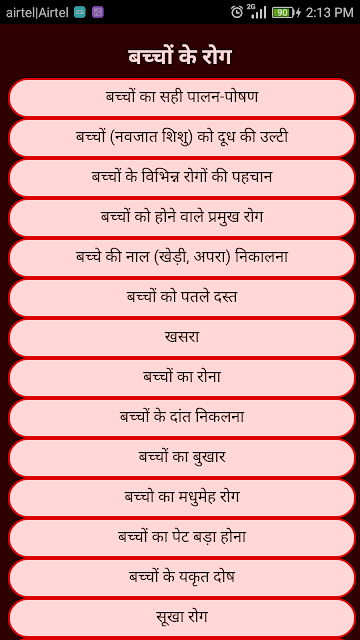
Task: Open बच्चों का सही पालन-पोषण
Action: click(182, 98)
